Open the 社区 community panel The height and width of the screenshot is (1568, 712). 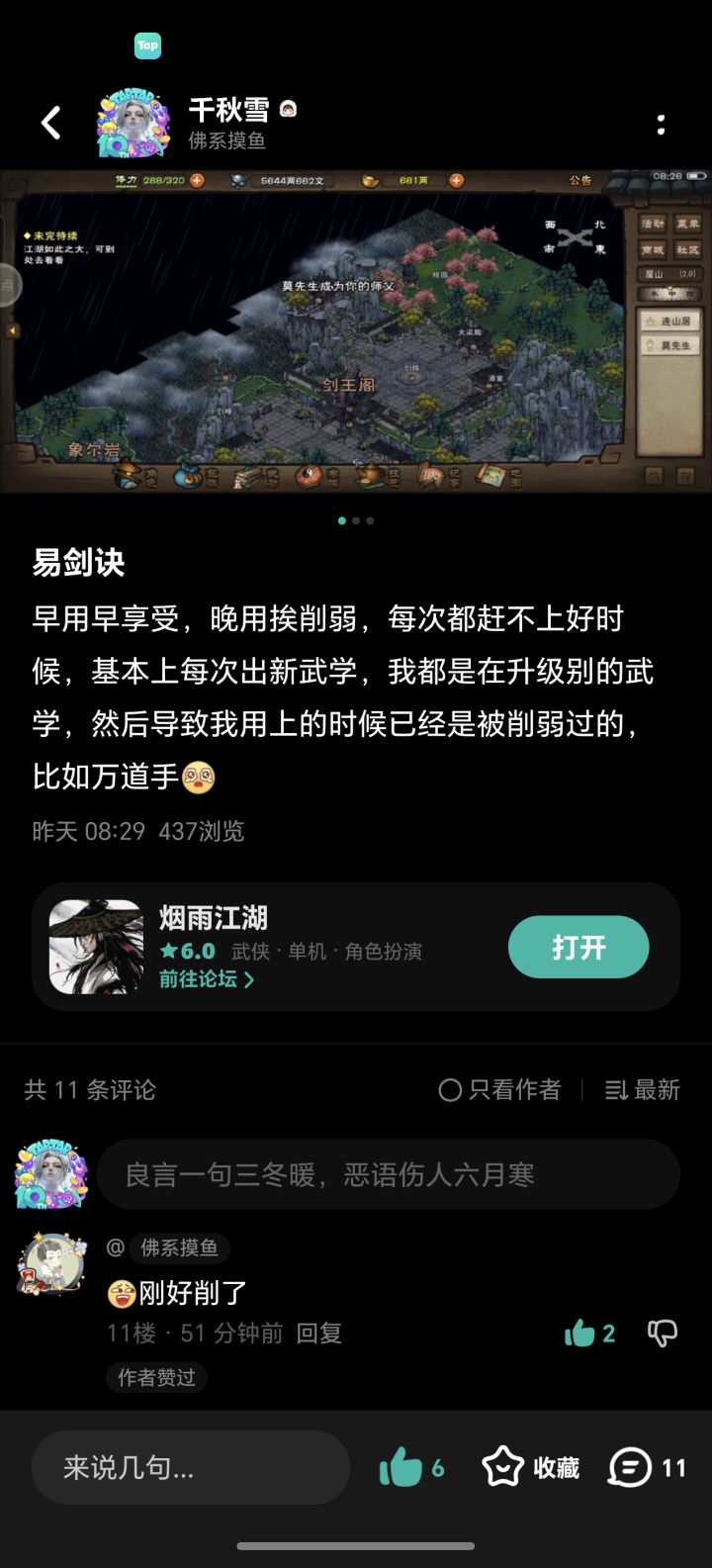pos(686,249)
